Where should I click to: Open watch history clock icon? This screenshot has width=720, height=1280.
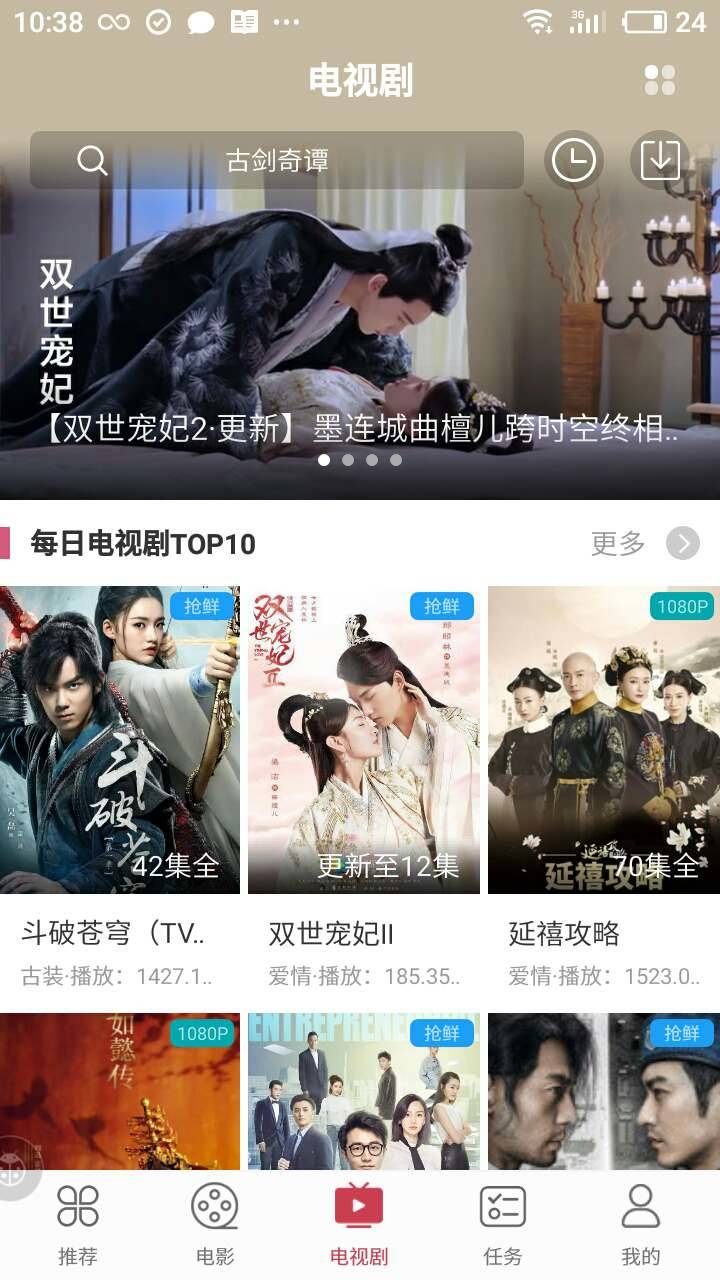[x=574, y=160]
